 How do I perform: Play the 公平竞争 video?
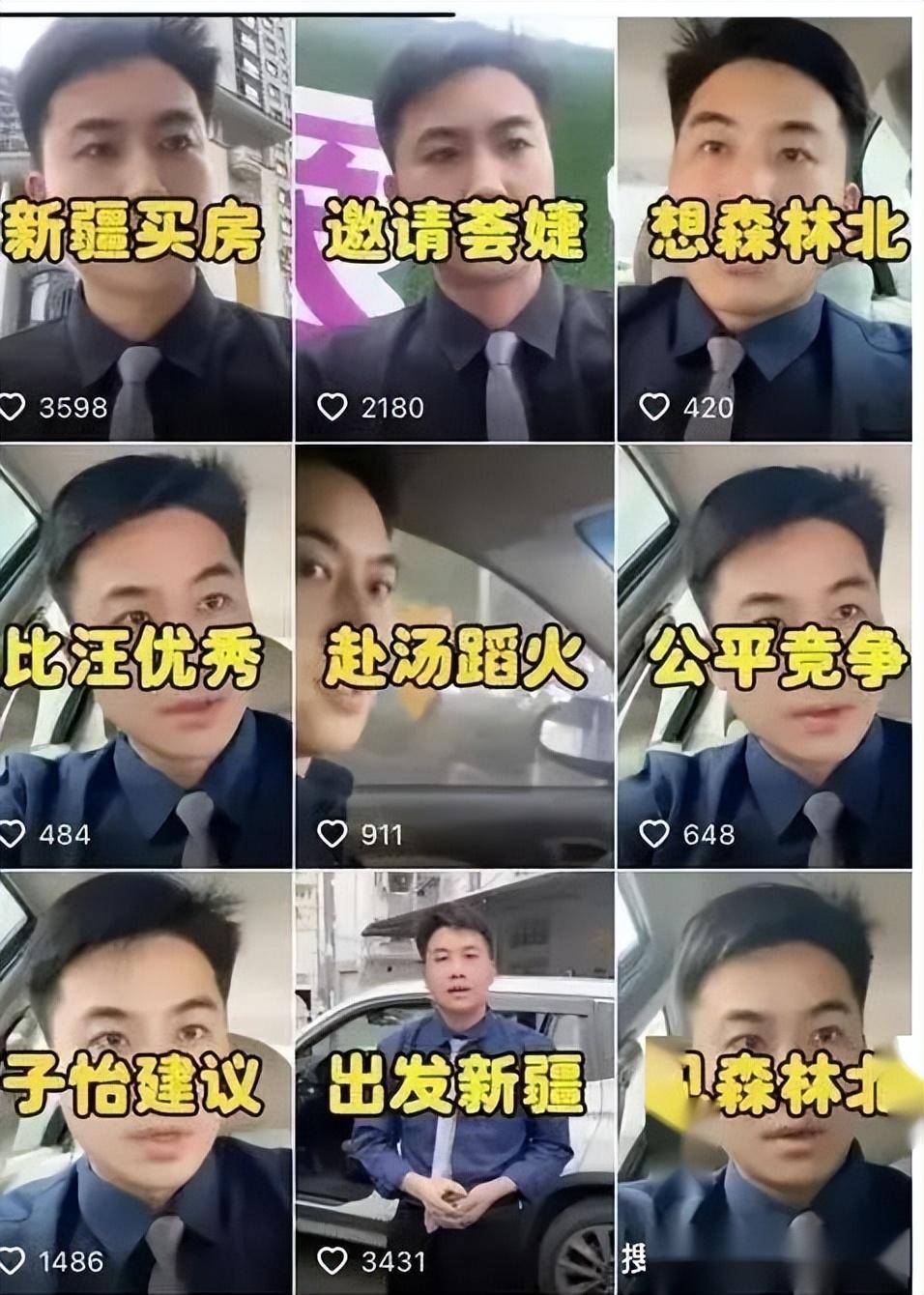point(765,655)
